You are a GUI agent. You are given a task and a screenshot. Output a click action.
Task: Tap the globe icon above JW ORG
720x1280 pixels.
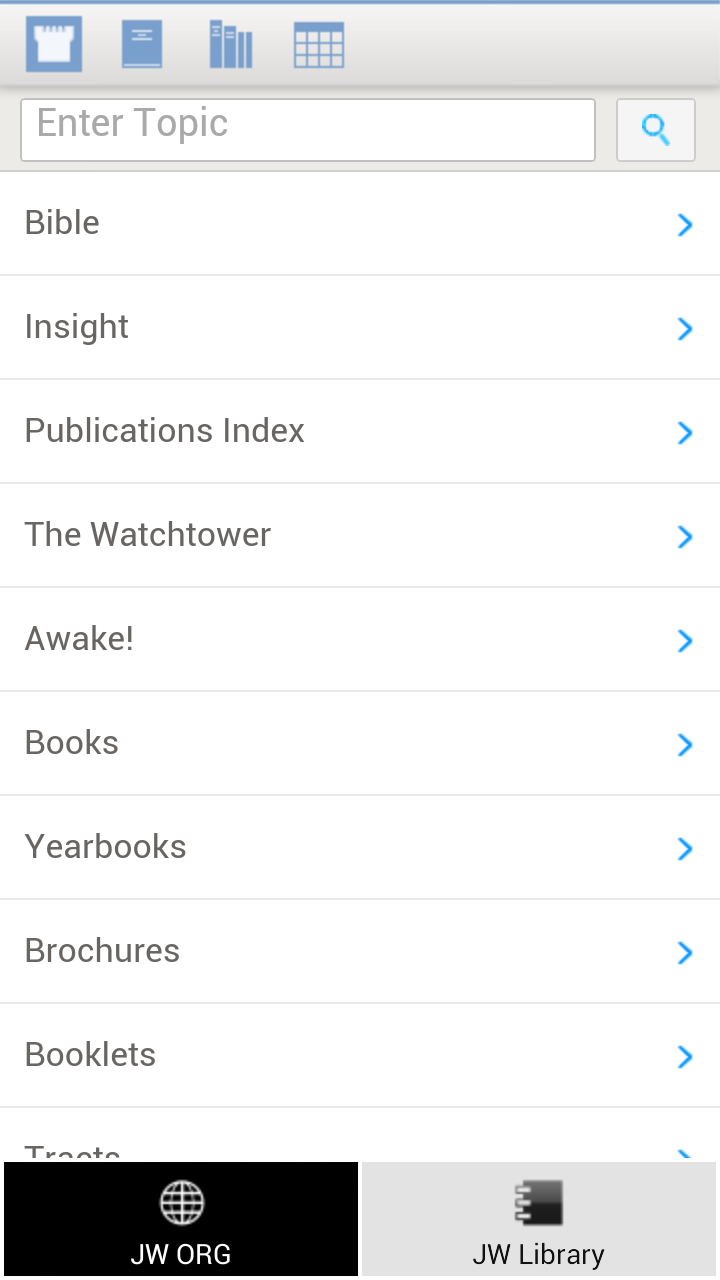(181, 1204)
